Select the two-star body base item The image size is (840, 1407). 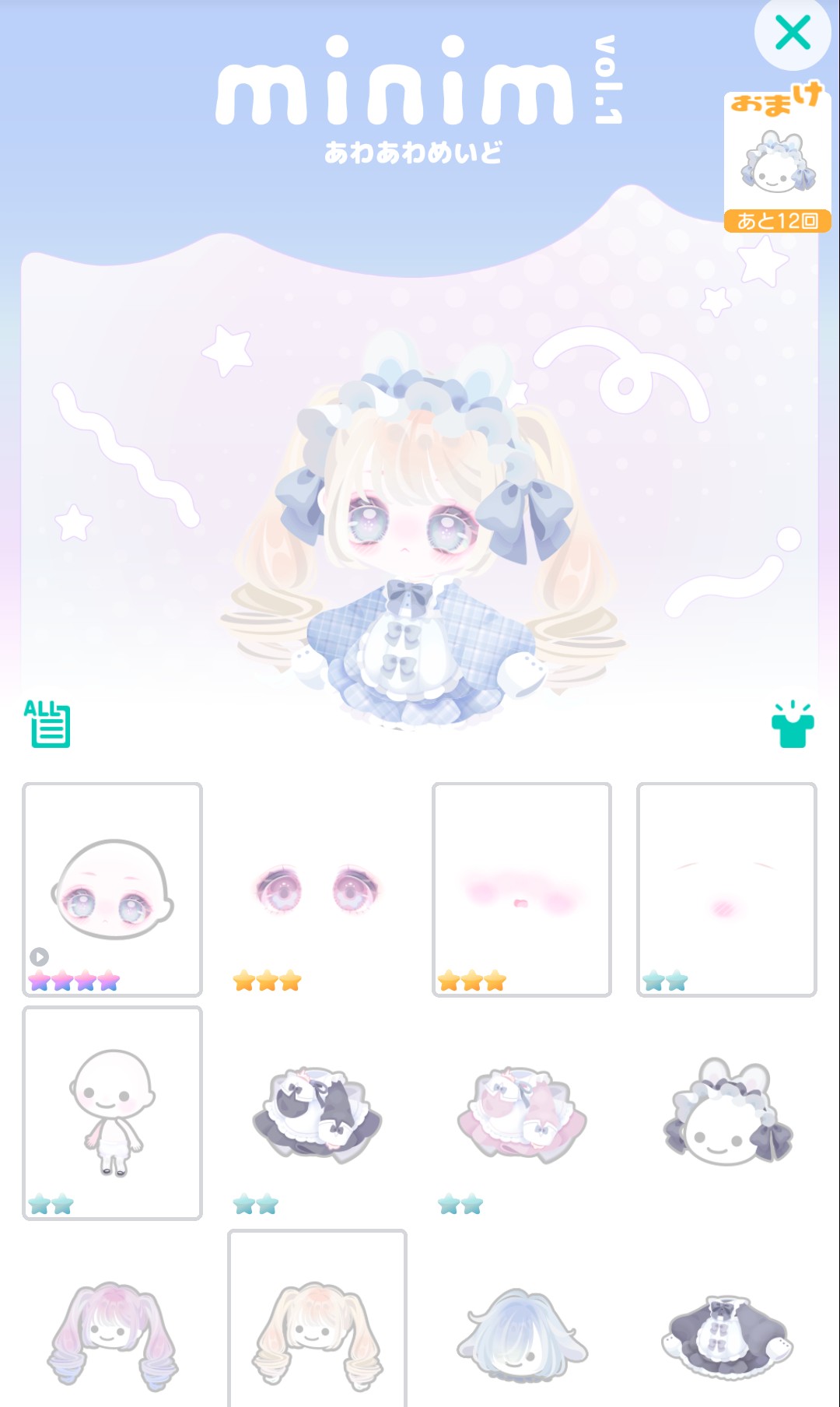click(x=113, y=1113)
